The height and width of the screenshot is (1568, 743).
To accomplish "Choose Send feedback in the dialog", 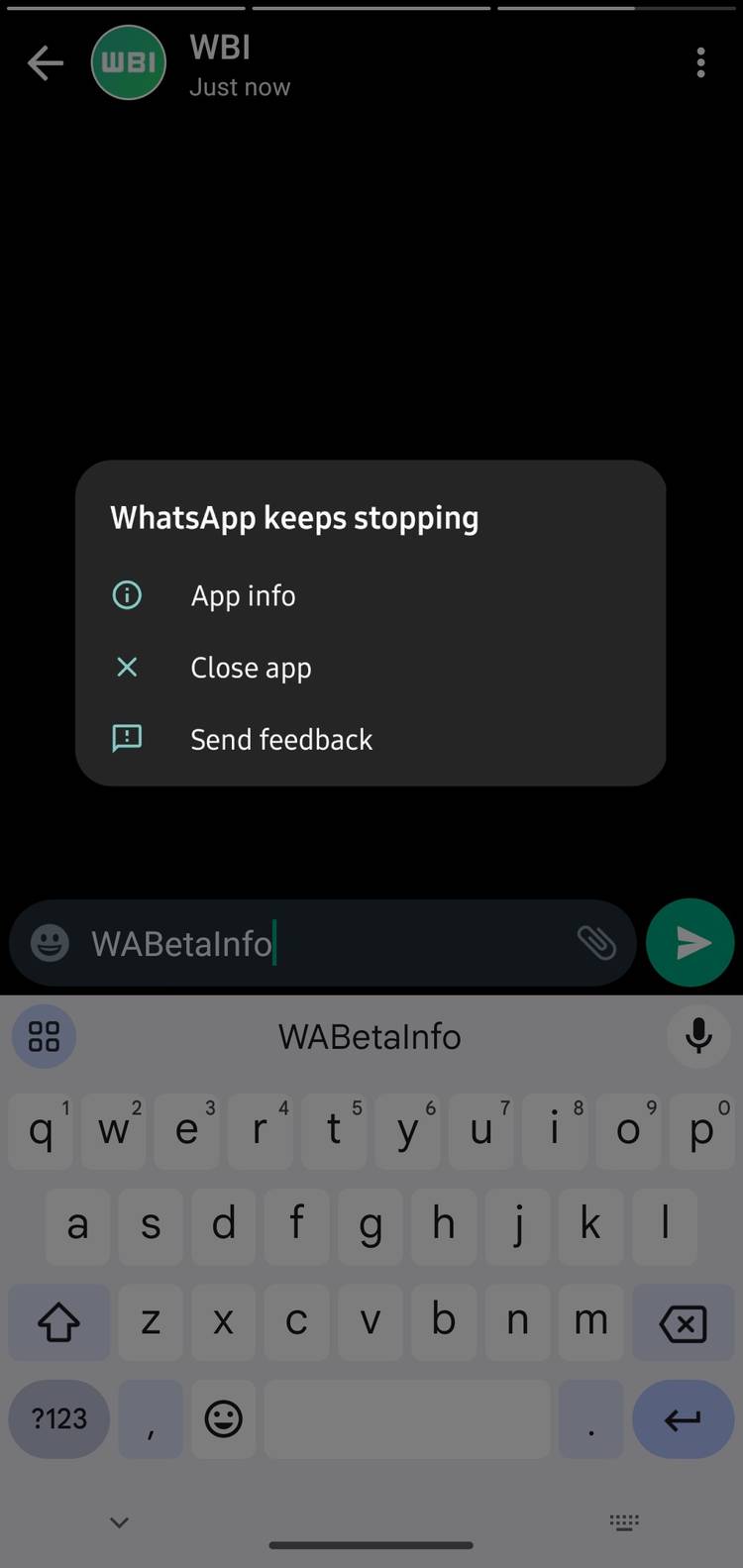I will tap(281, 739).
